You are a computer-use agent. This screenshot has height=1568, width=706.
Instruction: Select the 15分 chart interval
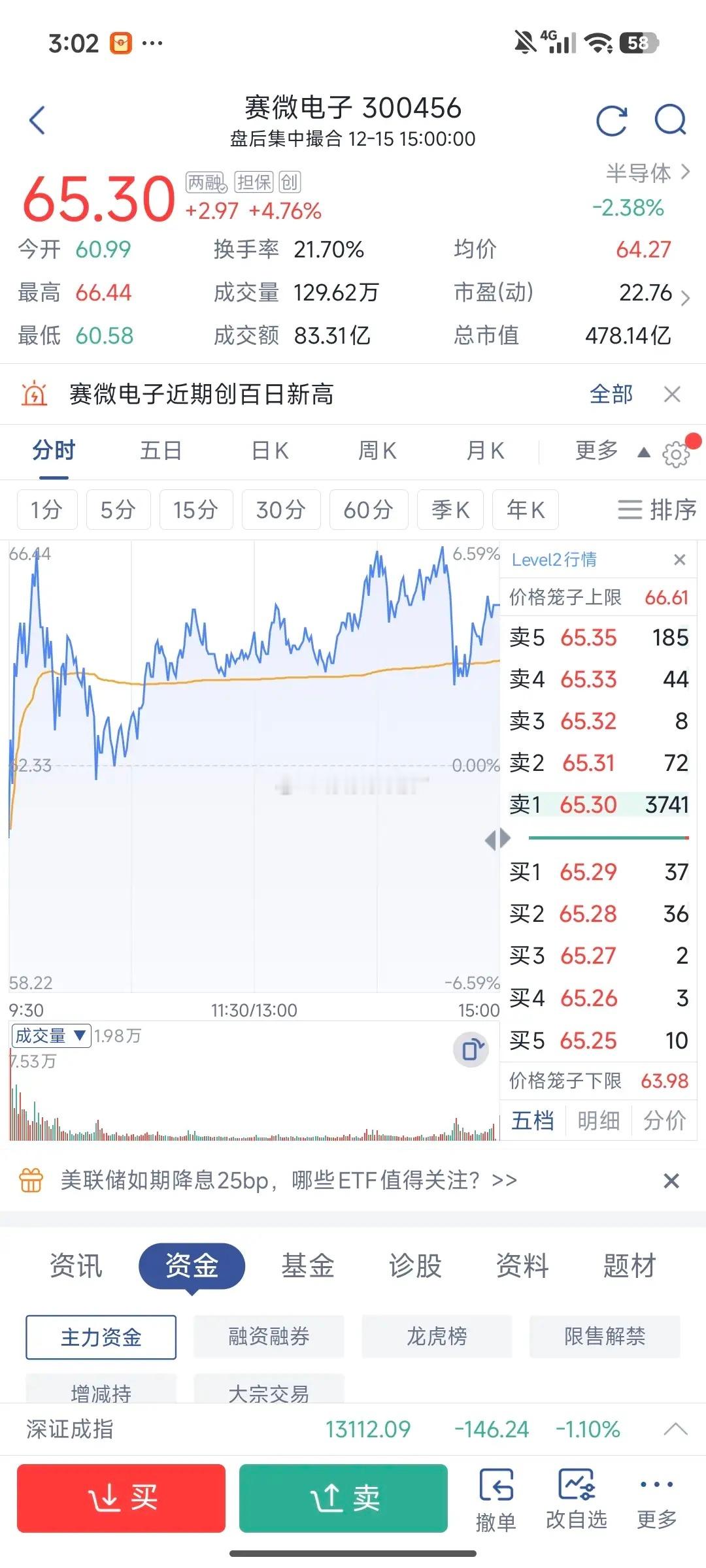pos(195,510)
